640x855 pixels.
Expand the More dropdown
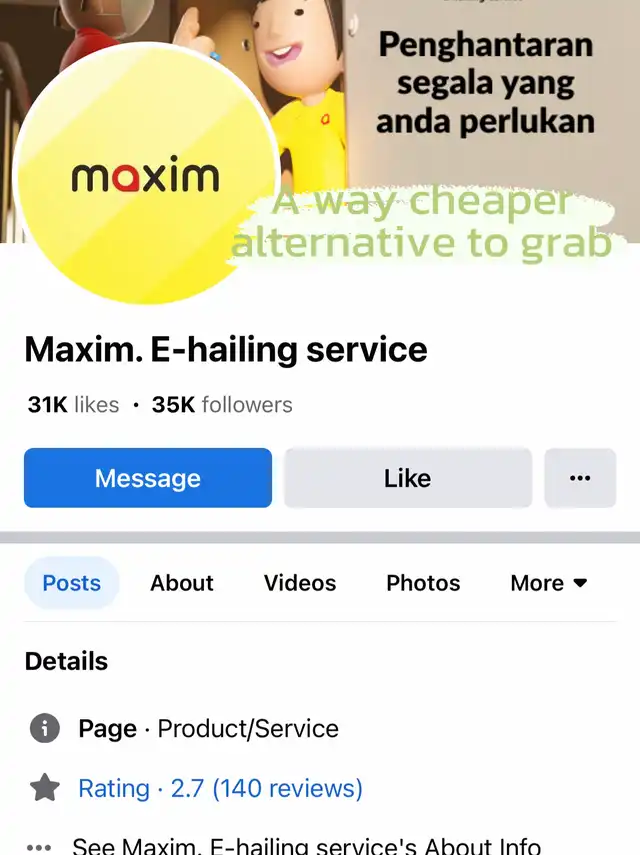(x=549, y=583)
